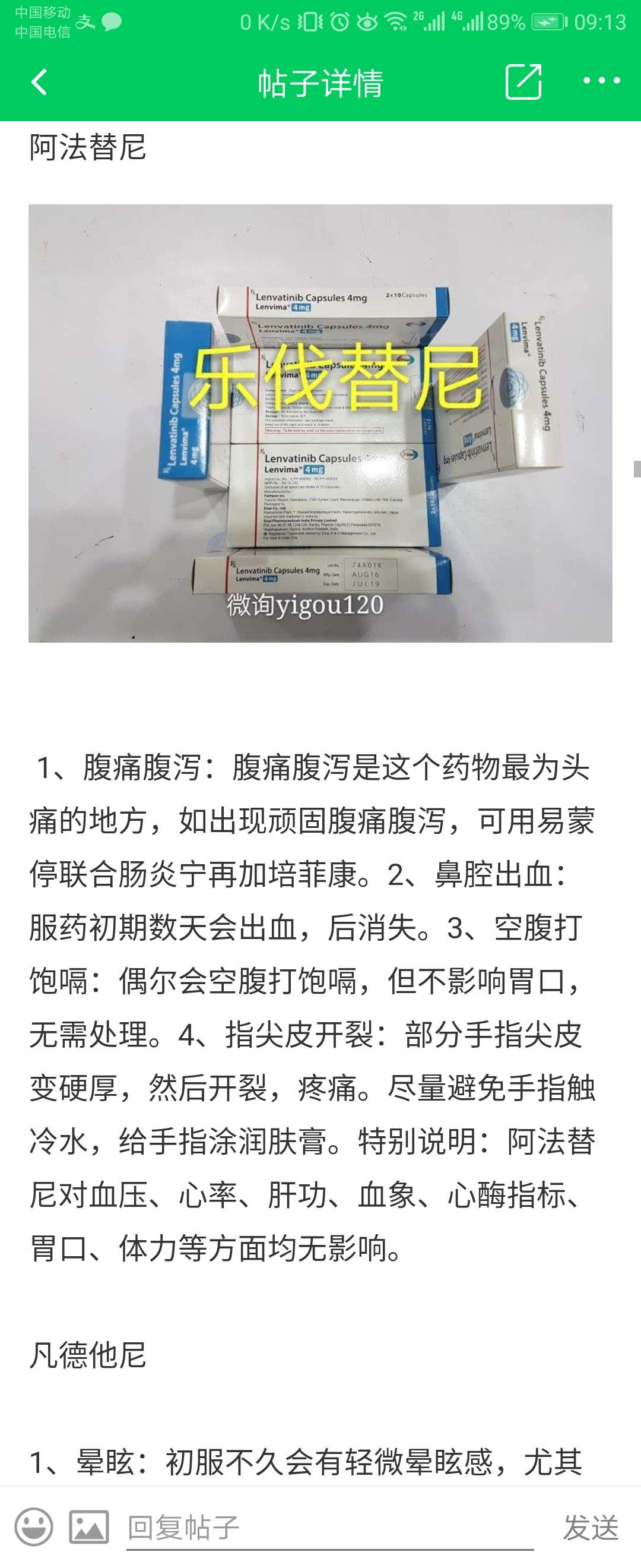Open the Lenvatinib post image
The height and width of the screenshot is (1568, 641).
coord(320,423)
